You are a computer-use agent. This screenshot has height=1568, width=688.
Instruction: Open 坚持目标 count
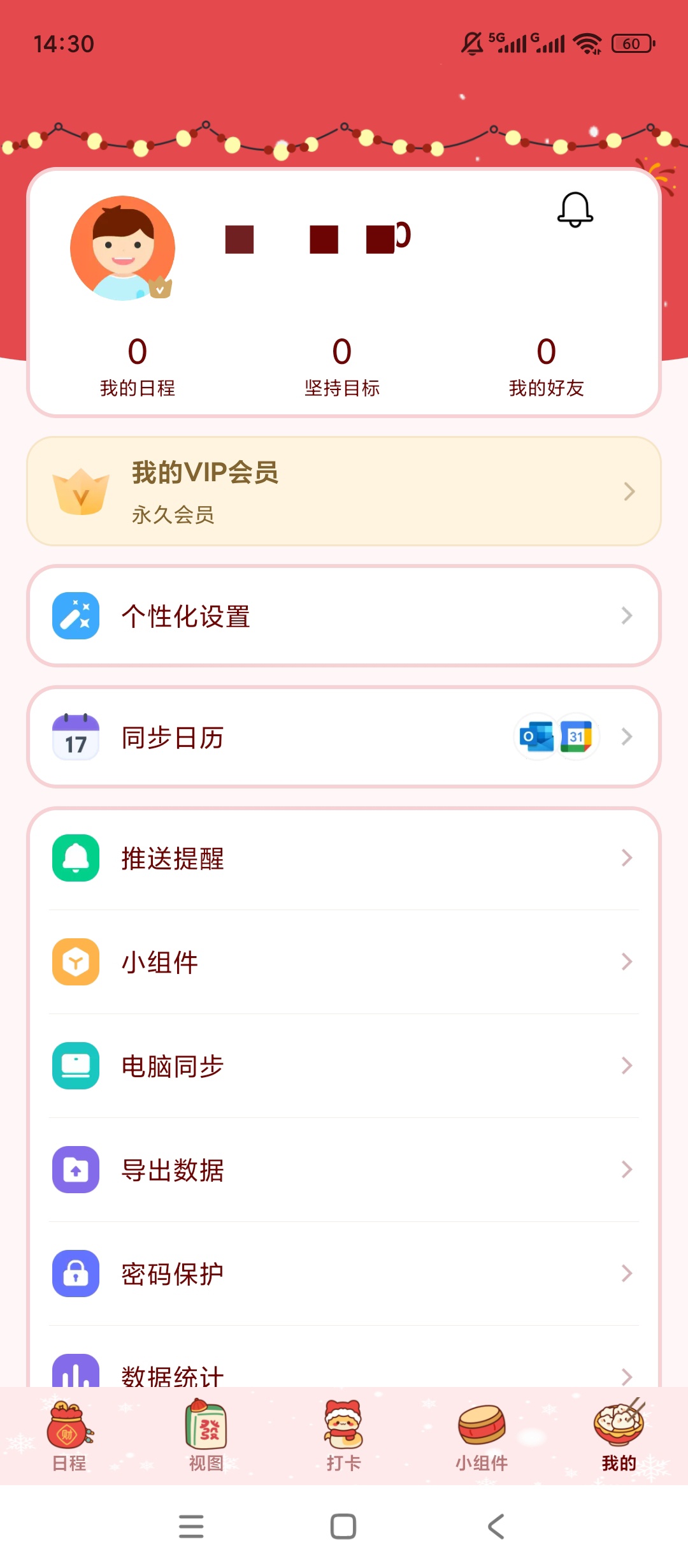[x=342, y=367]
